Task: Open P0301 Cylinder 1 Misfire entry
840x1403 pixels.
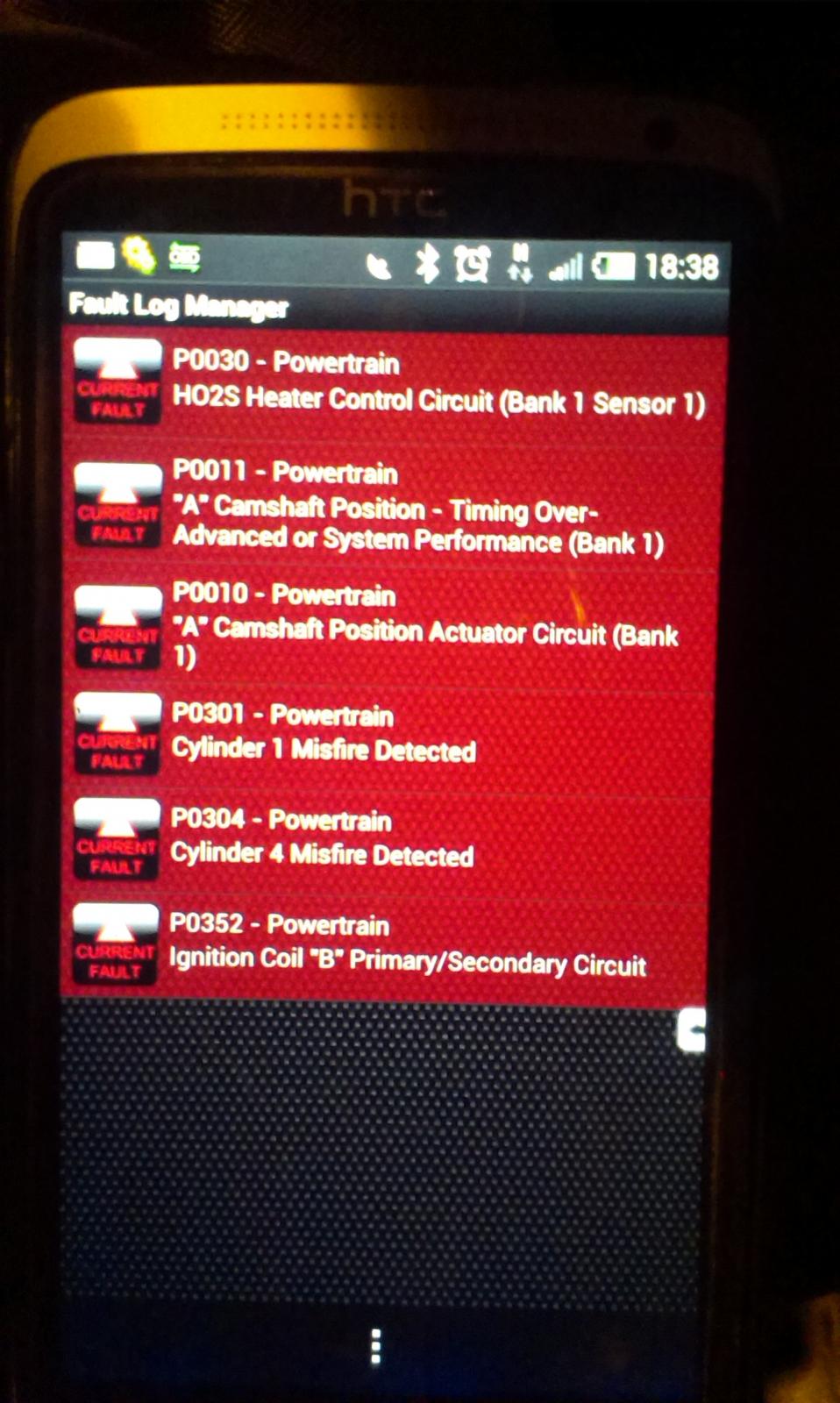Action: pos(388,741)
